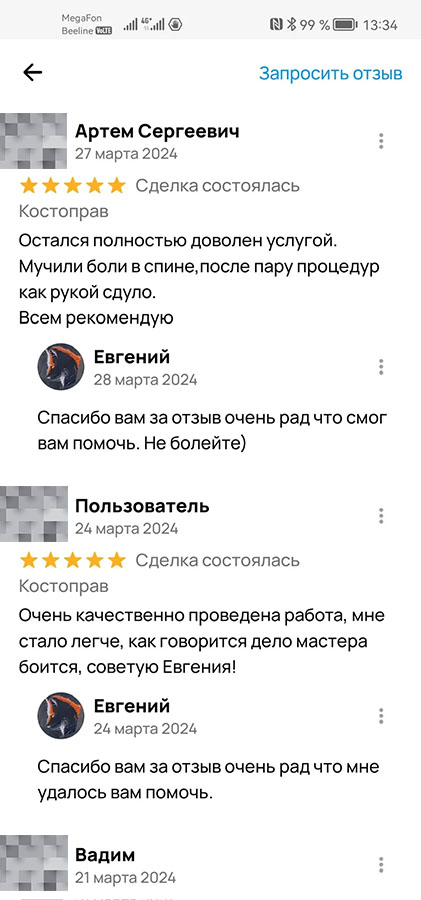Open Артем Сергеевич's blurred profile avatar
Image resolution: width=421 pixels, height=900 pixels.
pyautogui.click(x=33, y=141)
